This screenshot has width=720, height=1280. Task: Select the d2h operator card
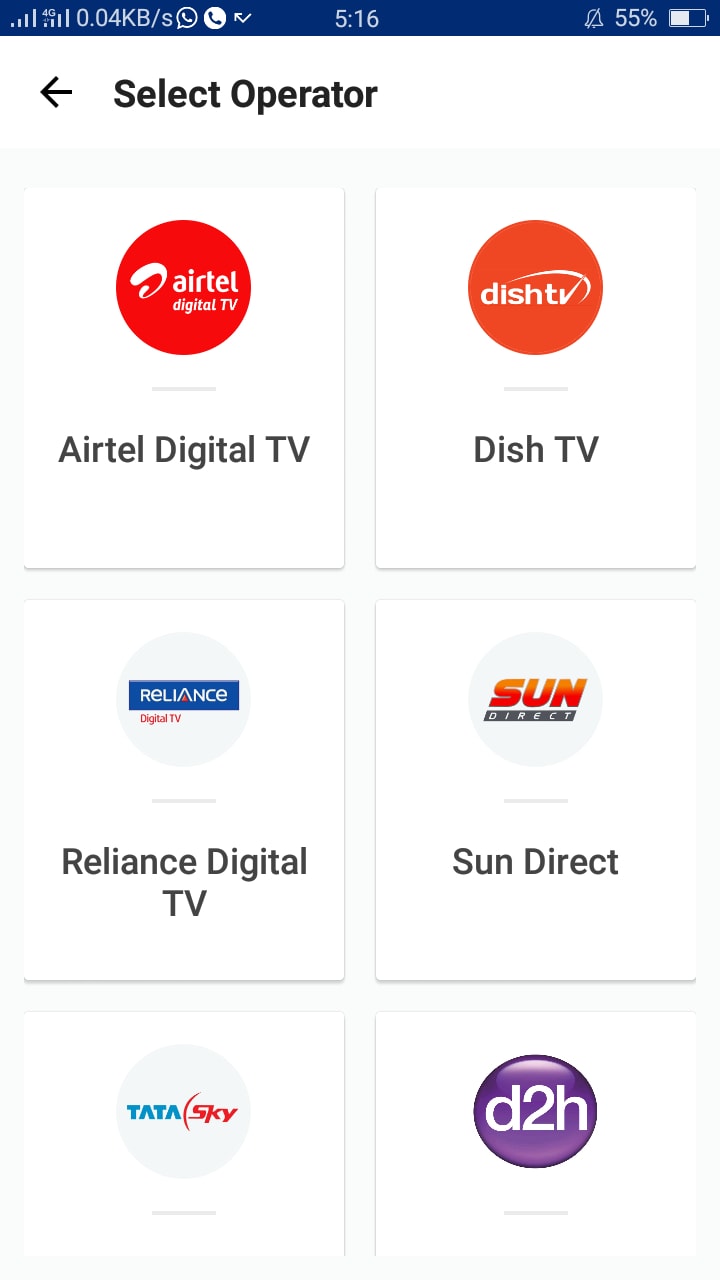pos(536,1134)
